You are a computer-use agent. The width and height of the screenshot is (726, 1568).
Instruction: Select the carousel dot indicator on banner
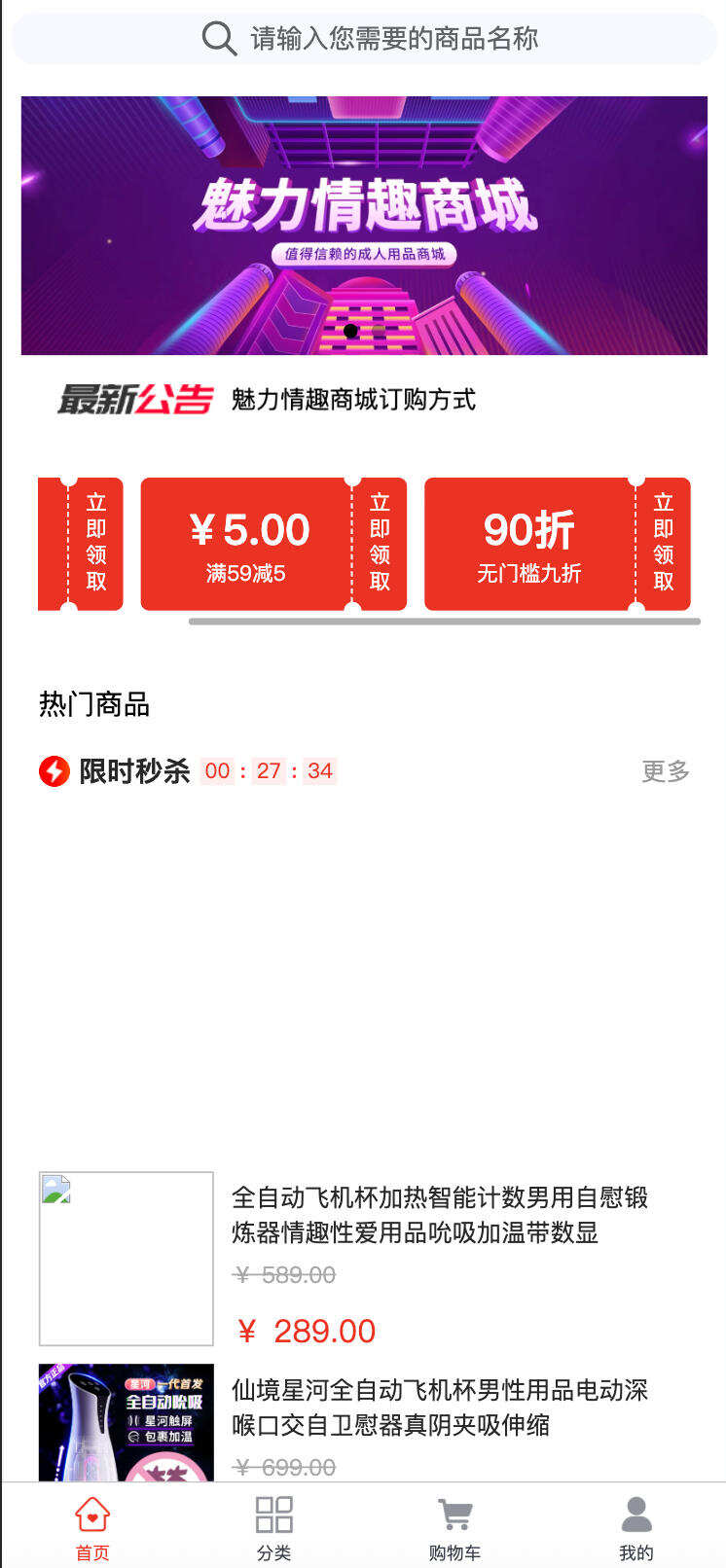(x=348, y=331)
